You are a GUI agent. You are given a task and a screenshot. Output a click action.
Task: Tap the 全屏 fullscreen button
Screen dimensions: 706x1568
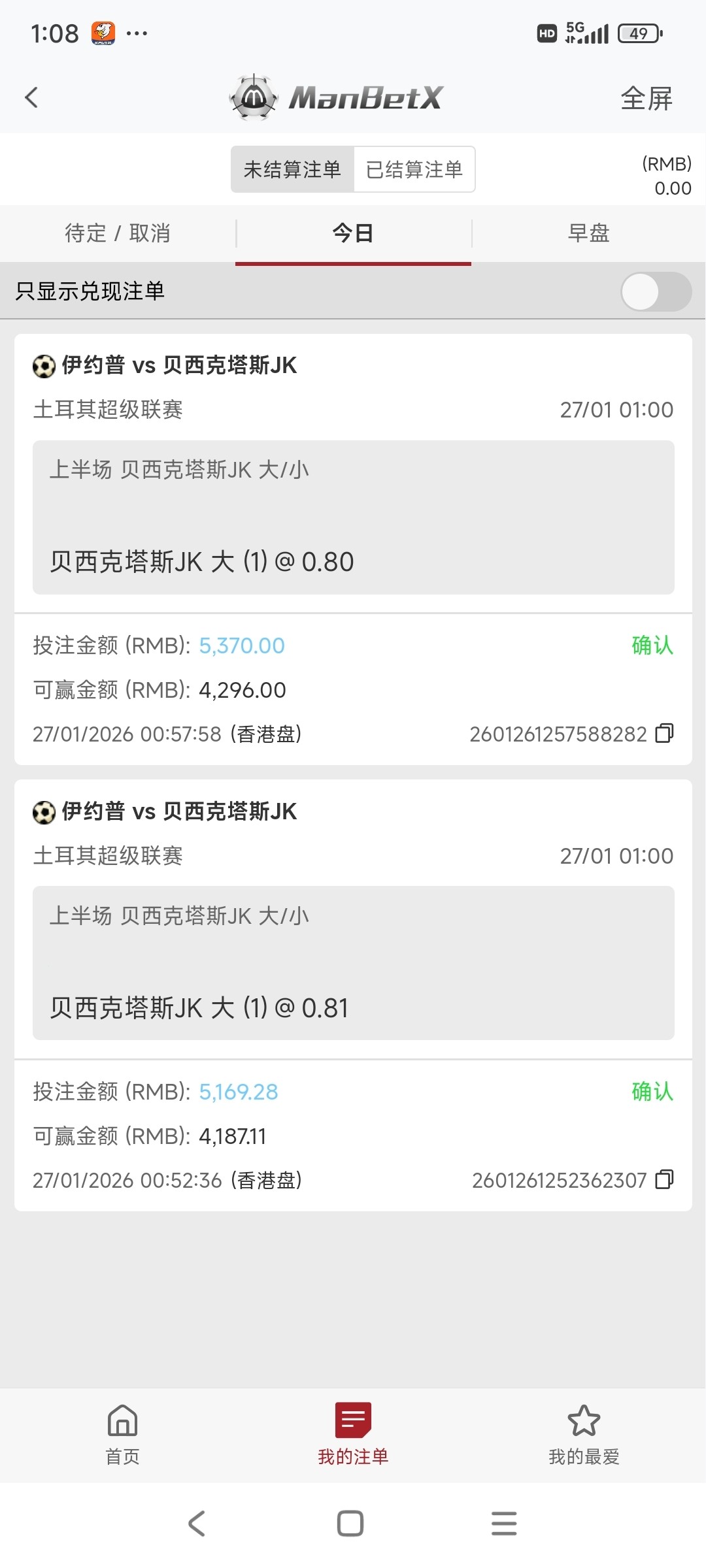[646, 99]
